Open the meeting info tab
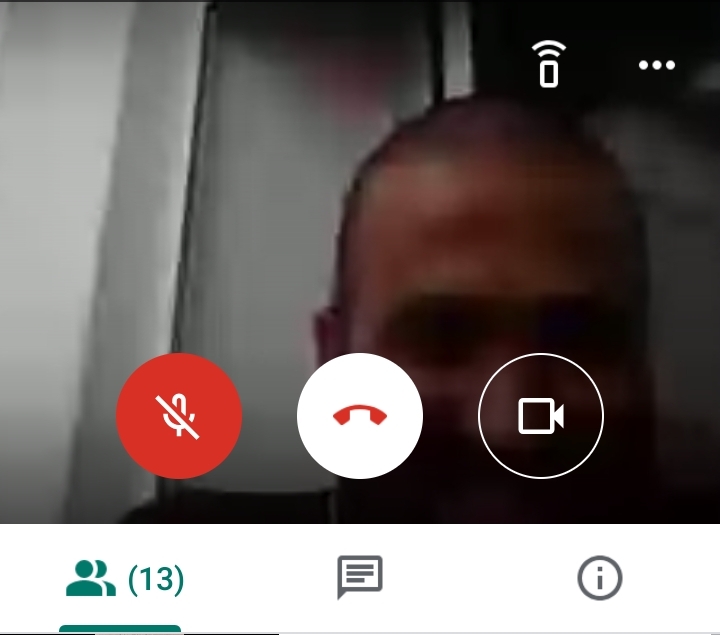 click(600, 577)
